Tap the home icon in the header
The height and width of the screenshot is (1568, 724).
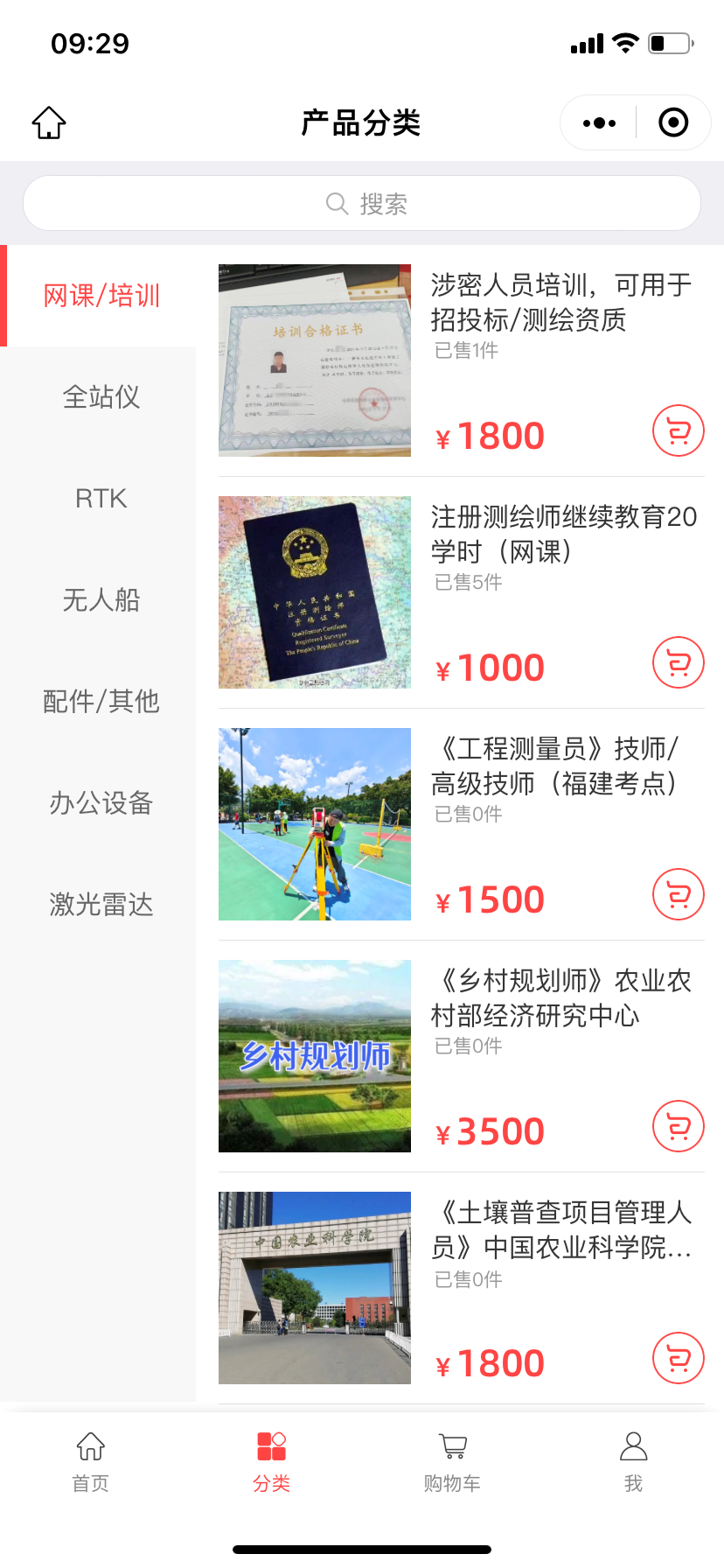click(49, 122)
